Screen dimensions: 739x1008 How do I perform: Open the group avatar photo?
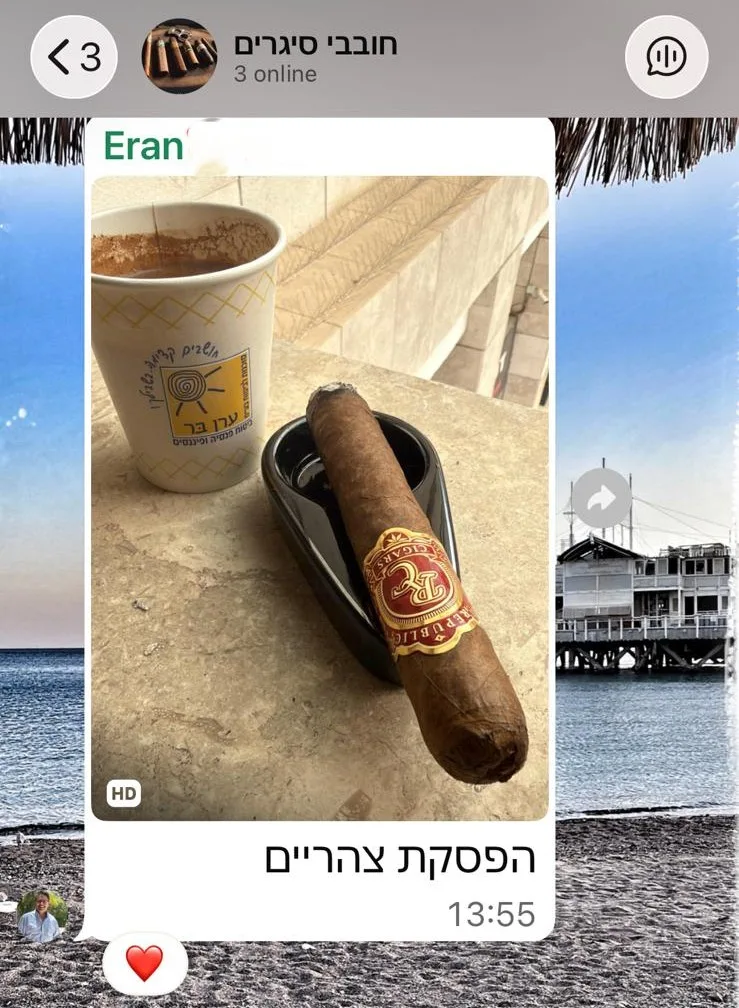tap(179, 57)
